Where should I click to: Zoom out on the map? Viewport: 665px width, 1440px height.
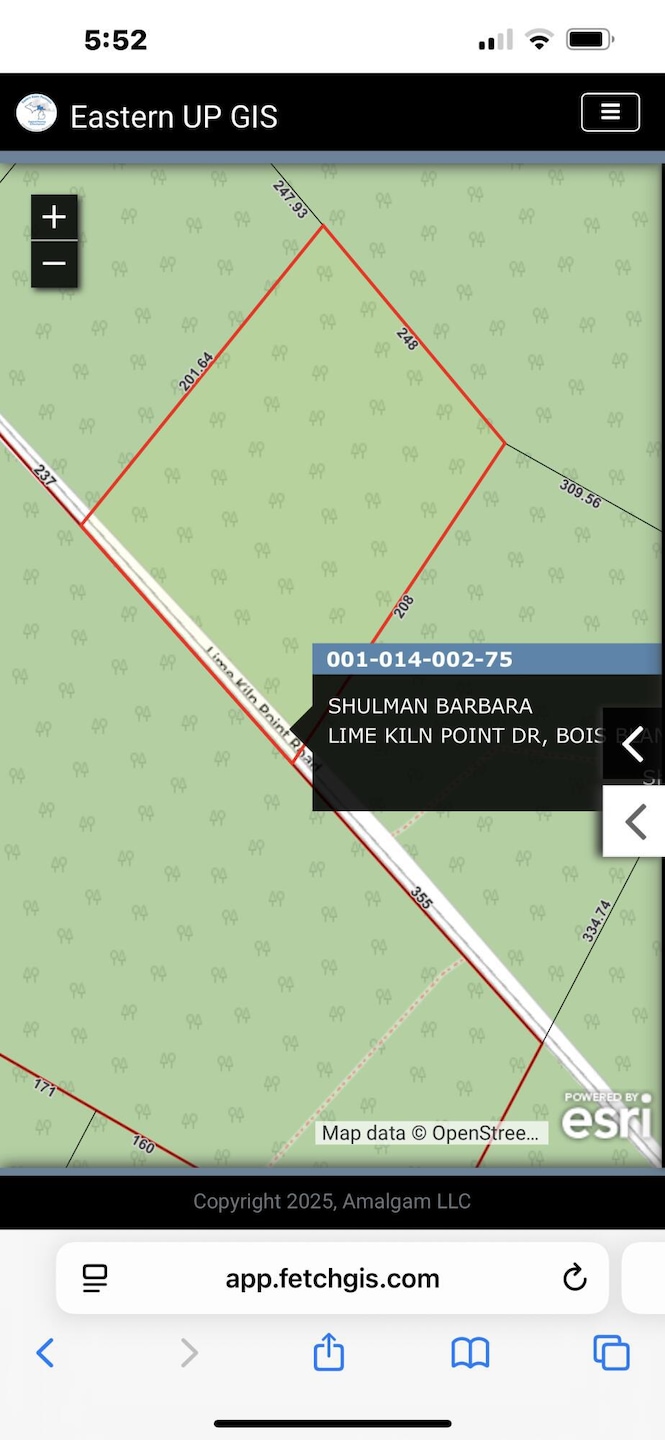54,264
